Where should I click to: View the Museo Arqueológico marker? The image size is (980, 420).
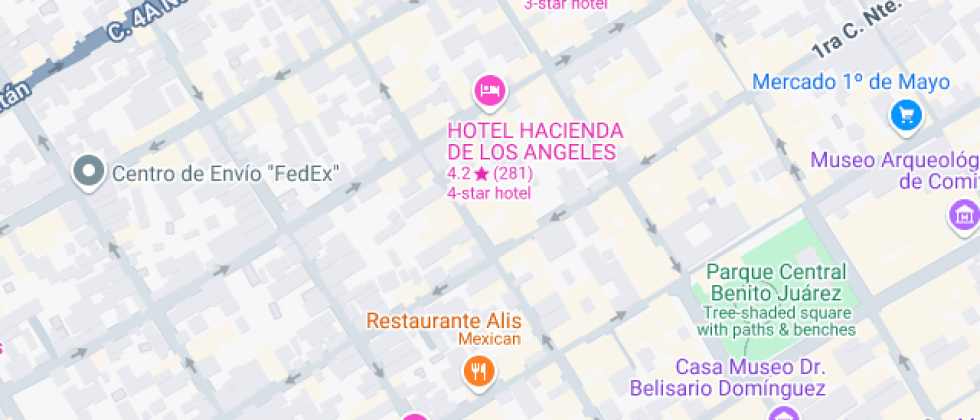964,214
